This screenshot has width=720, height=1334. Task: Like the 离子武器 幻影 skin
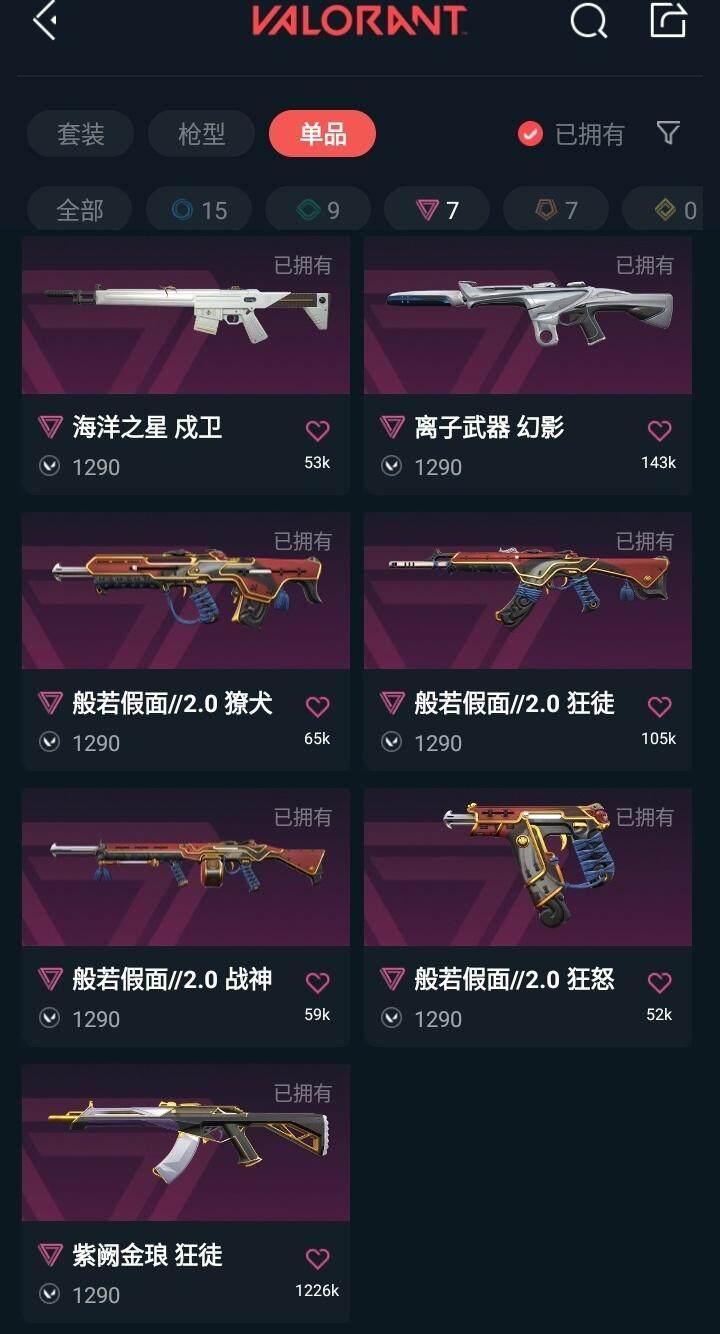click(x=659, y=431)
